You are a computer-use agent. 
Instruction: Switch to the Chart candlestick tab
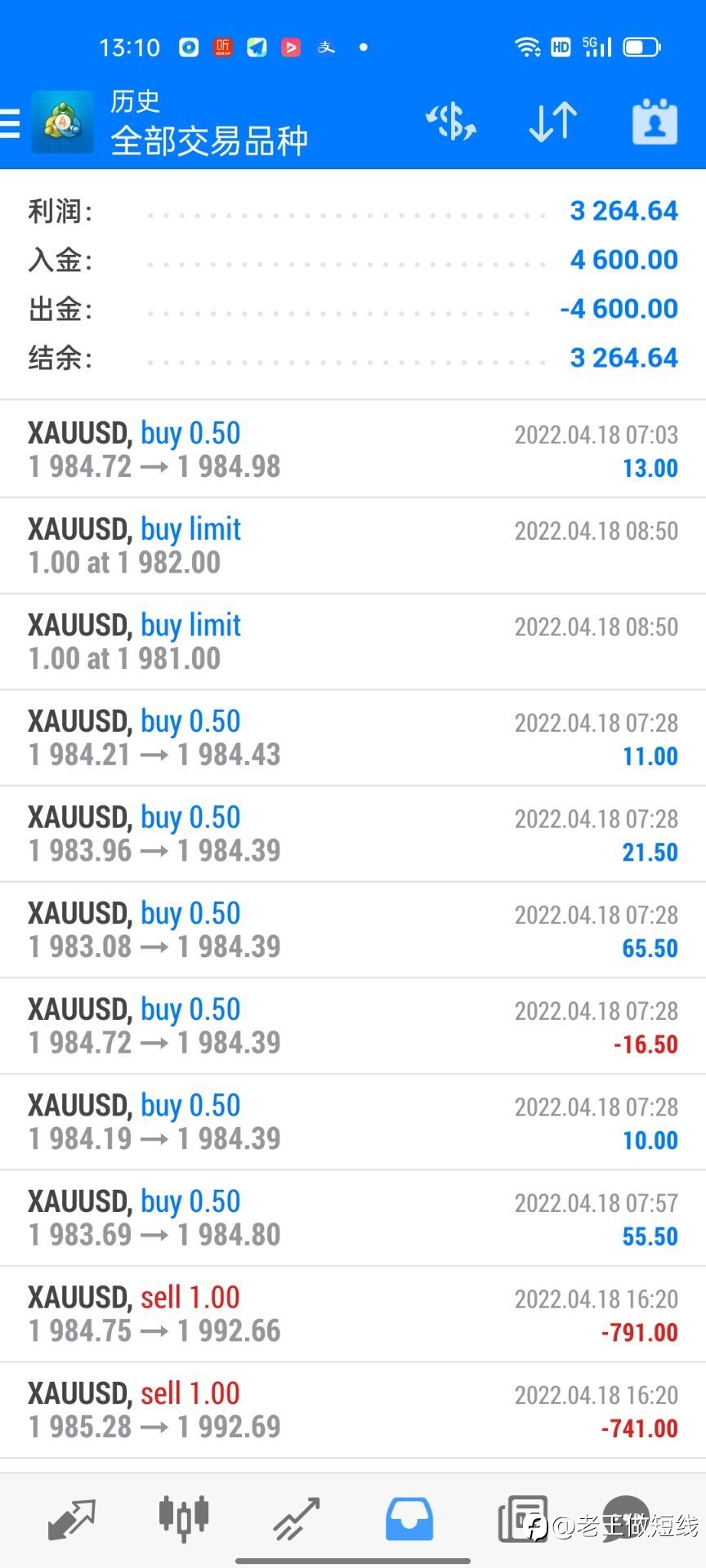click(x=184, y=1518)
